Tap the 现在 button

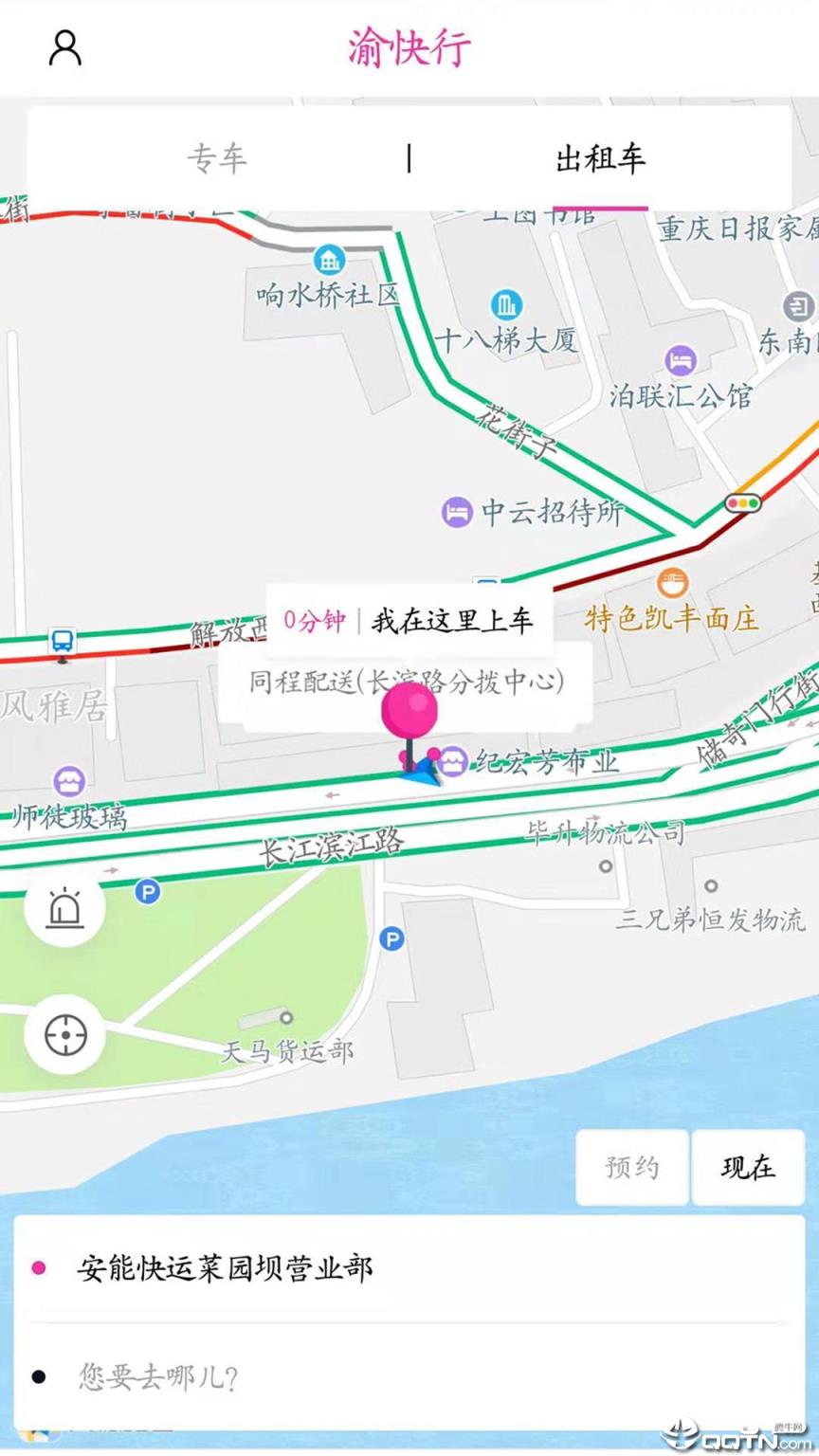pos(748,1168)
